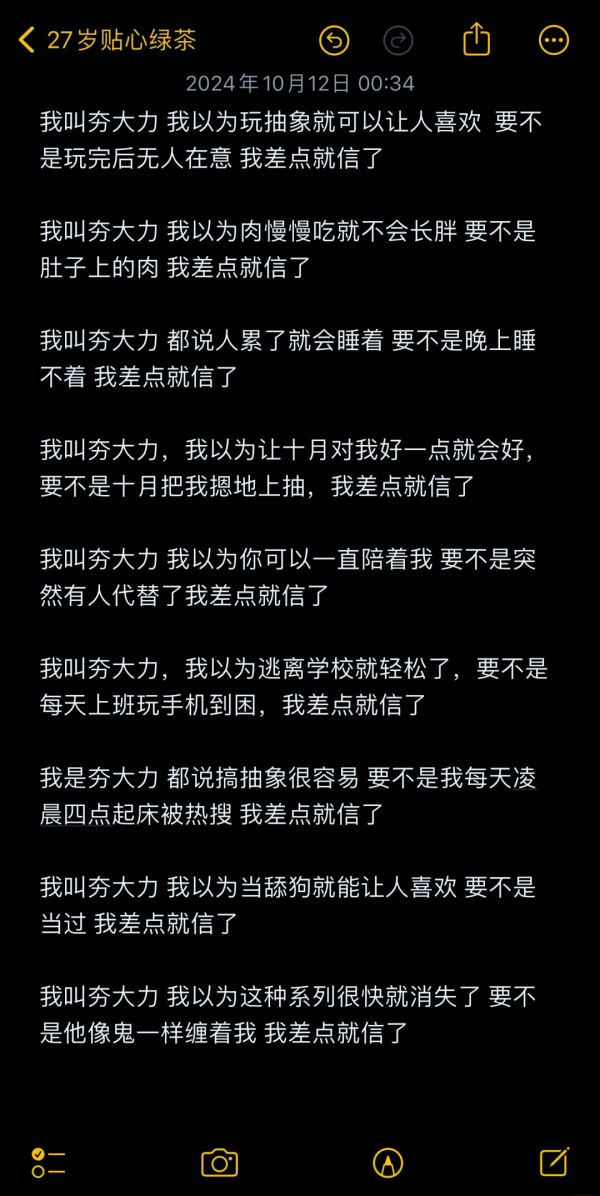600x1196 pixels.
Task: Redo the last edit
Action: point(399,40)
